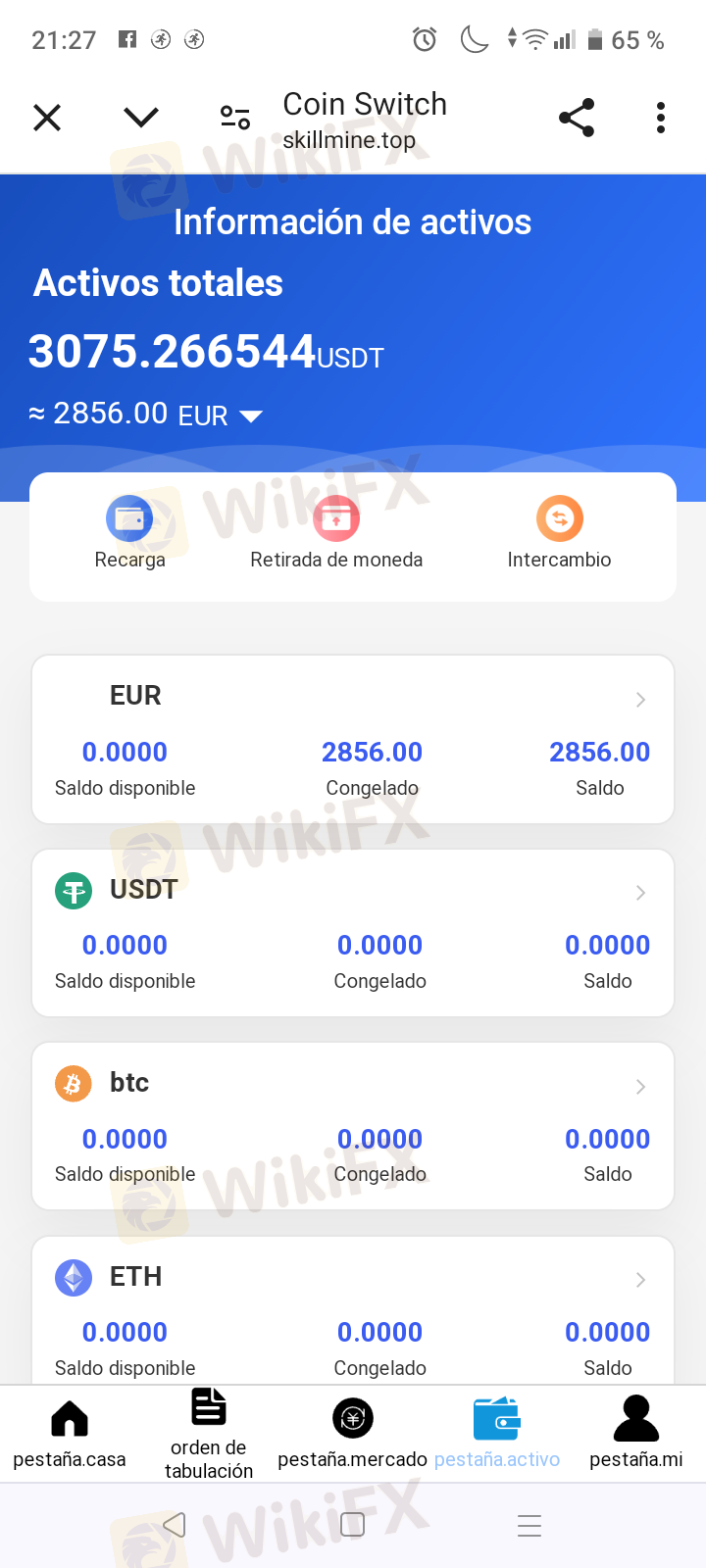
Task: Open the btc asset card
Action: [353, 1126]
